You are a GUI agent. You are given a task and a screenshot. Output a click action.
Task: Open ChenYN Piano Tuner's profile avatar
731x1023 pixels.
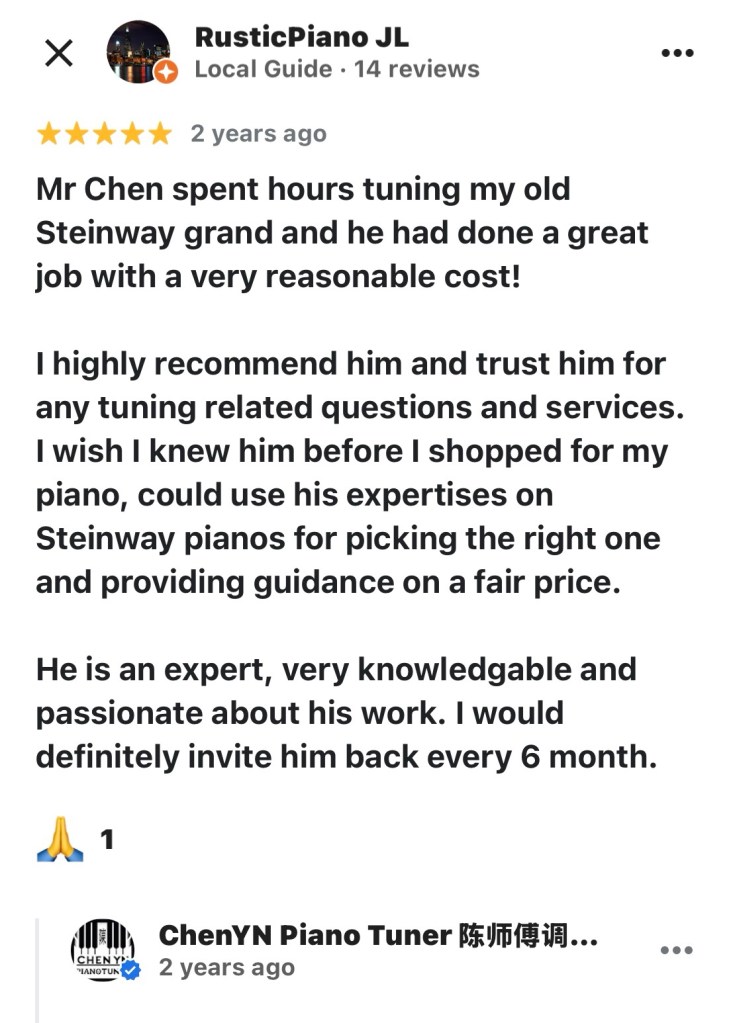click(x=103, y=950)
